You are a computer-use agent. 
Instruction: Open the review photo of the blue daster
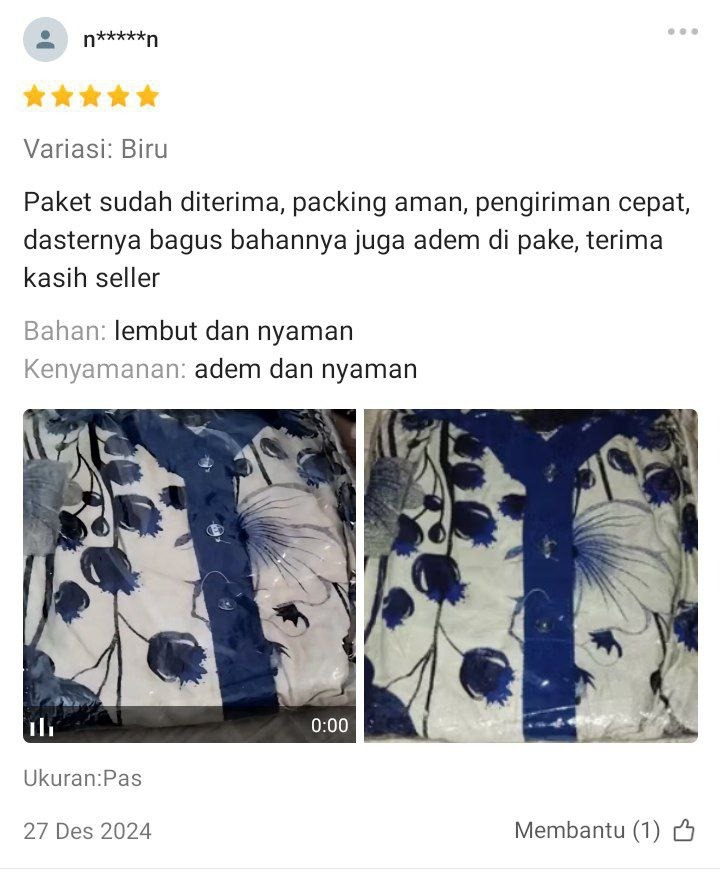click(x=530, y=575)
